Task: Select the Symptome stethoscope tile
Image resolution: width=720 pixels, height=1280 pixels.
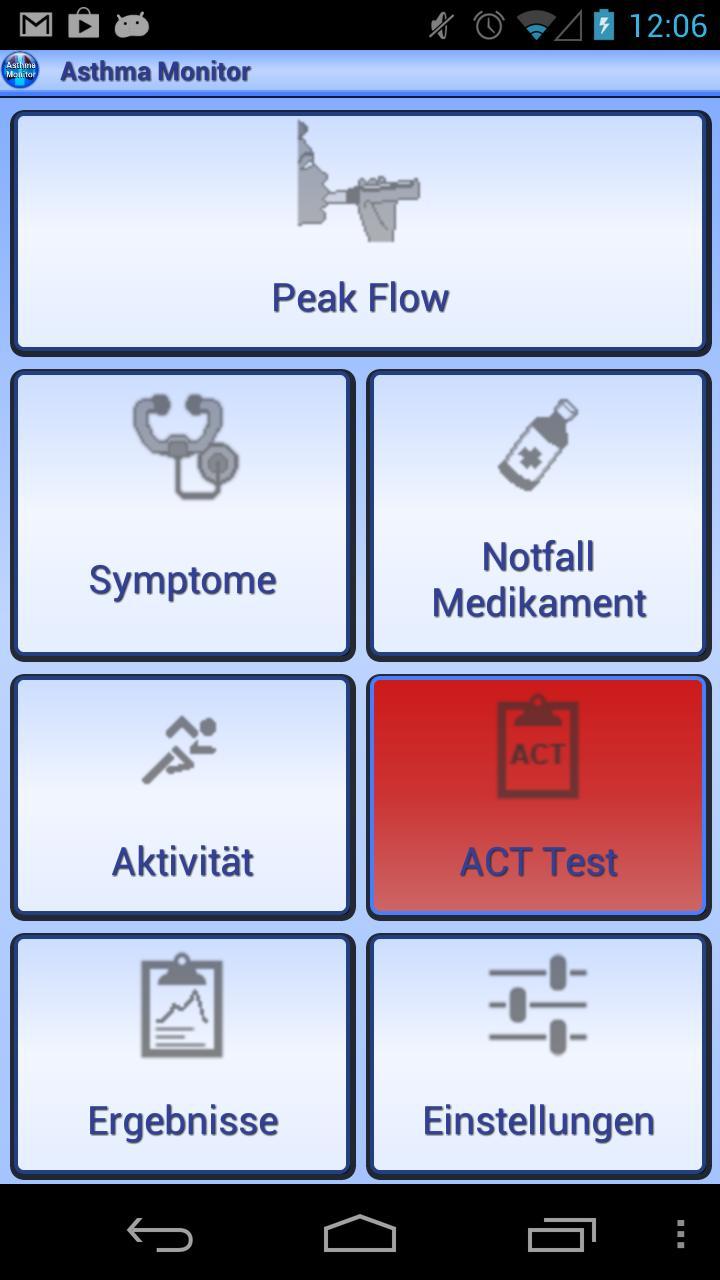Action: pyautogui.click(x=182, y=514)
